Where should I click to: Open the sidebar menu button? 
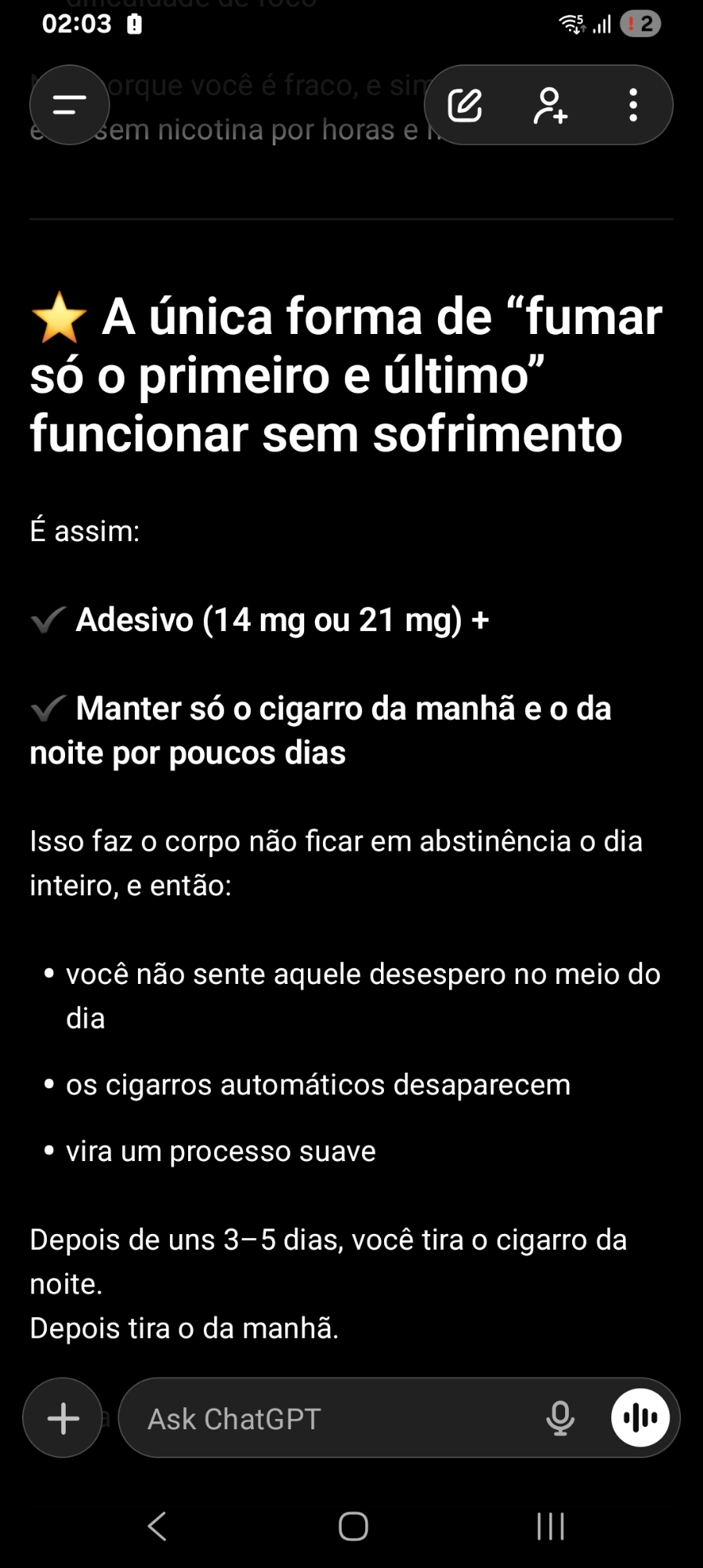coord(69,105)
